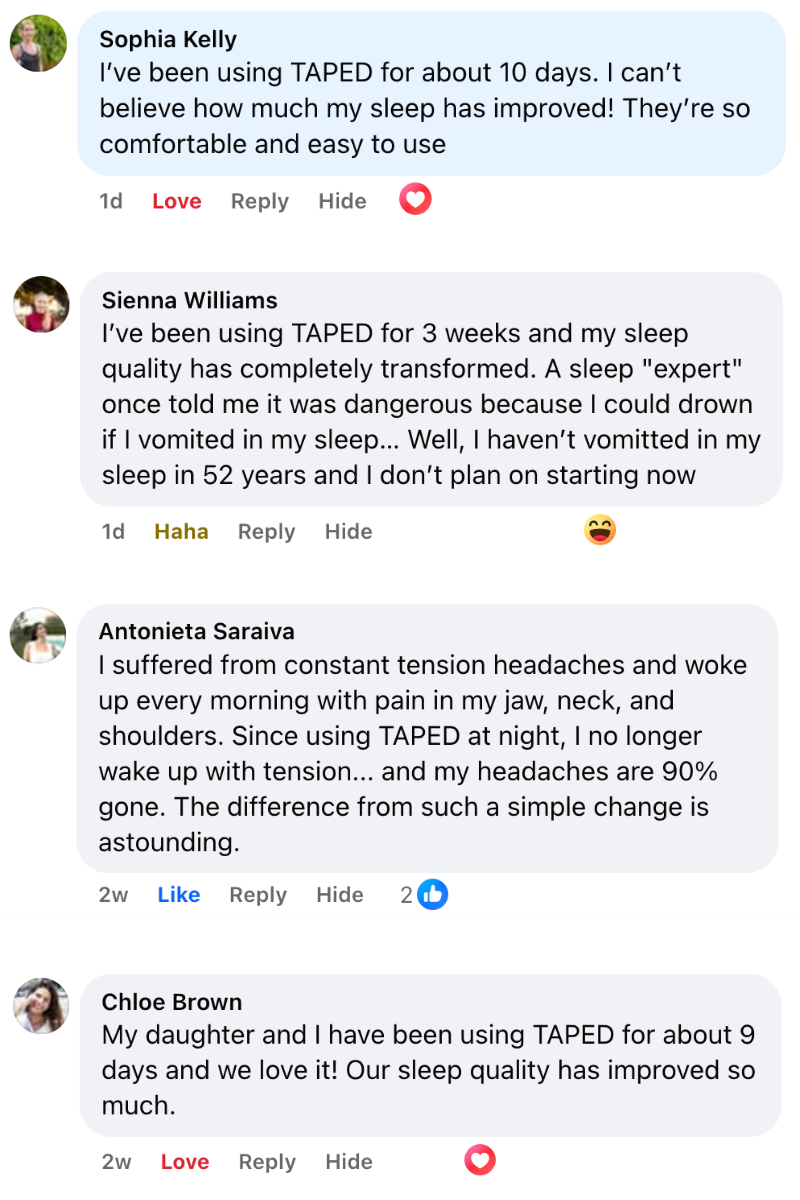View reactions on Sophia Kelly's comment
The width and height of the screenshot is (800, 1200).
(x=415, y=200)
